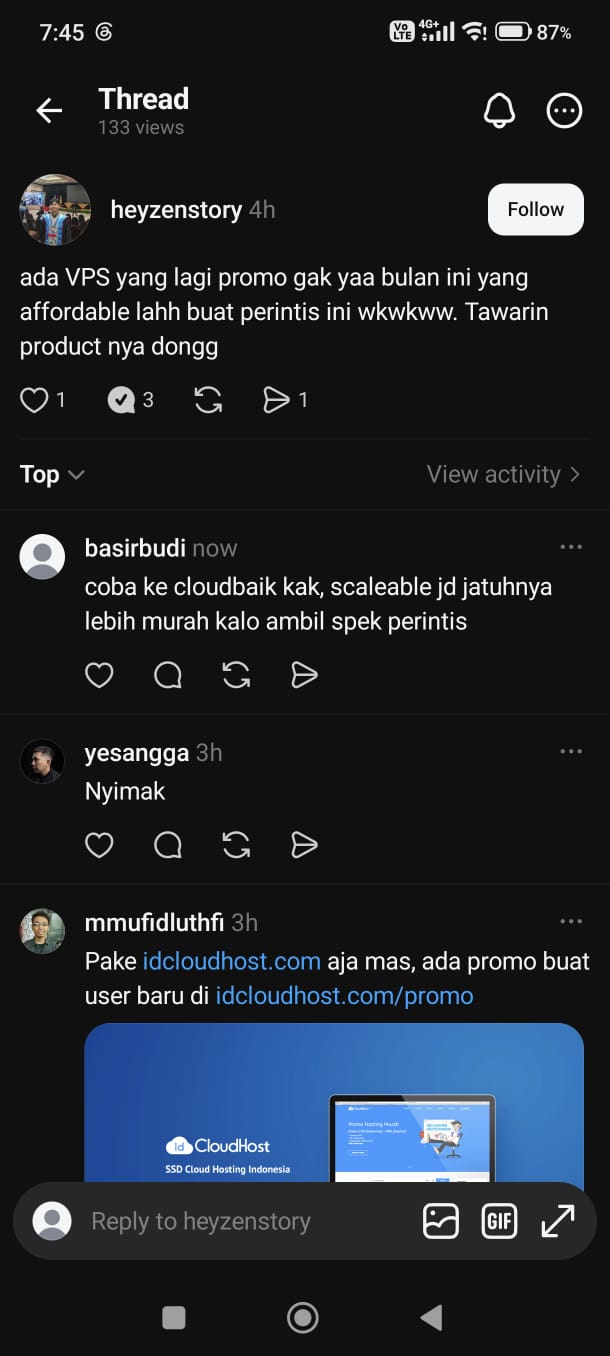Share heyzenstory's post via the send icon
610x1356 pixels.
point(275,401)
